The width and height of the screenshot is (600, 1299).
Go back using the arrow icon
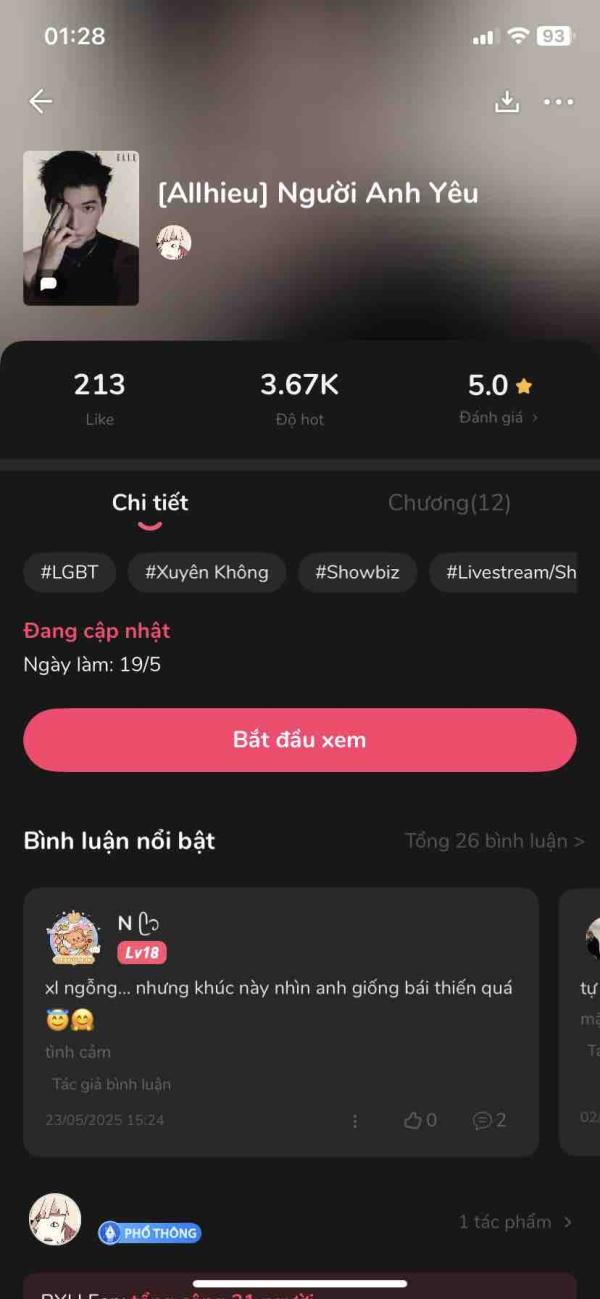point(40,101)
